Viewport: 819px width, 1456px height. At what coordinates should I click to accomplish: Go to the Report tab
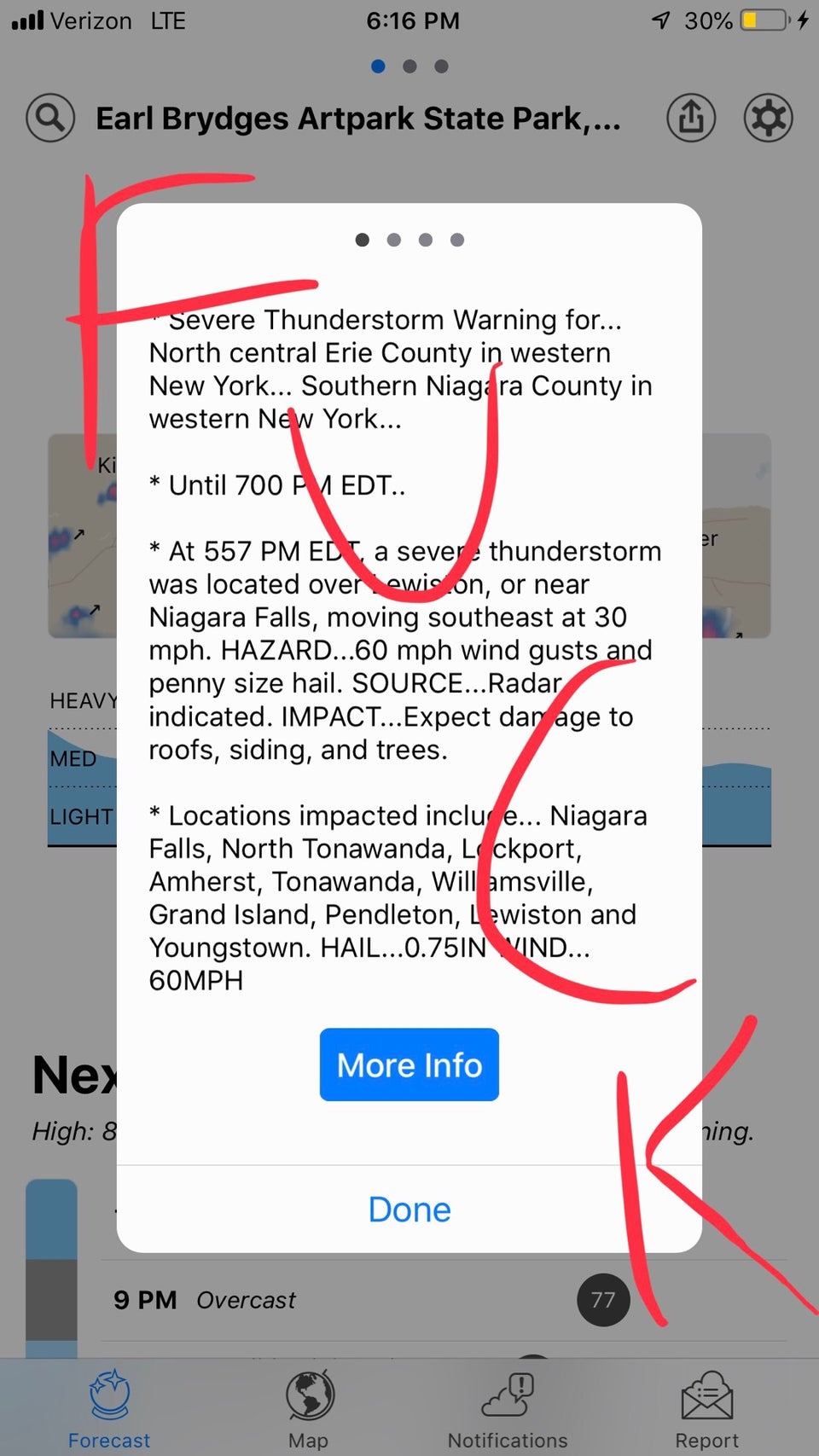coord(707,1408)
